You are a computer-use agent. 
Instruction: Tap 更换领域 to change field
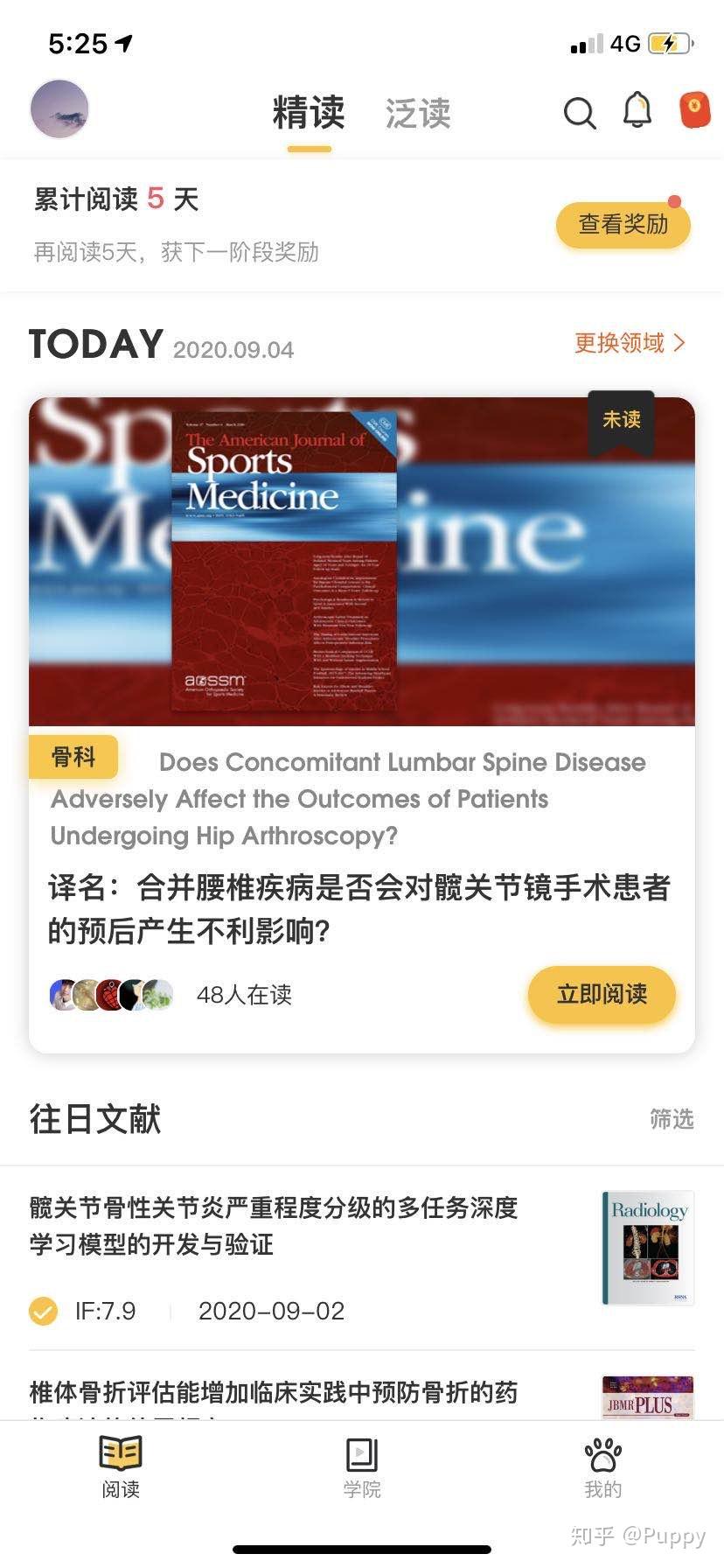pyautogui.click(x=630, y=343)
